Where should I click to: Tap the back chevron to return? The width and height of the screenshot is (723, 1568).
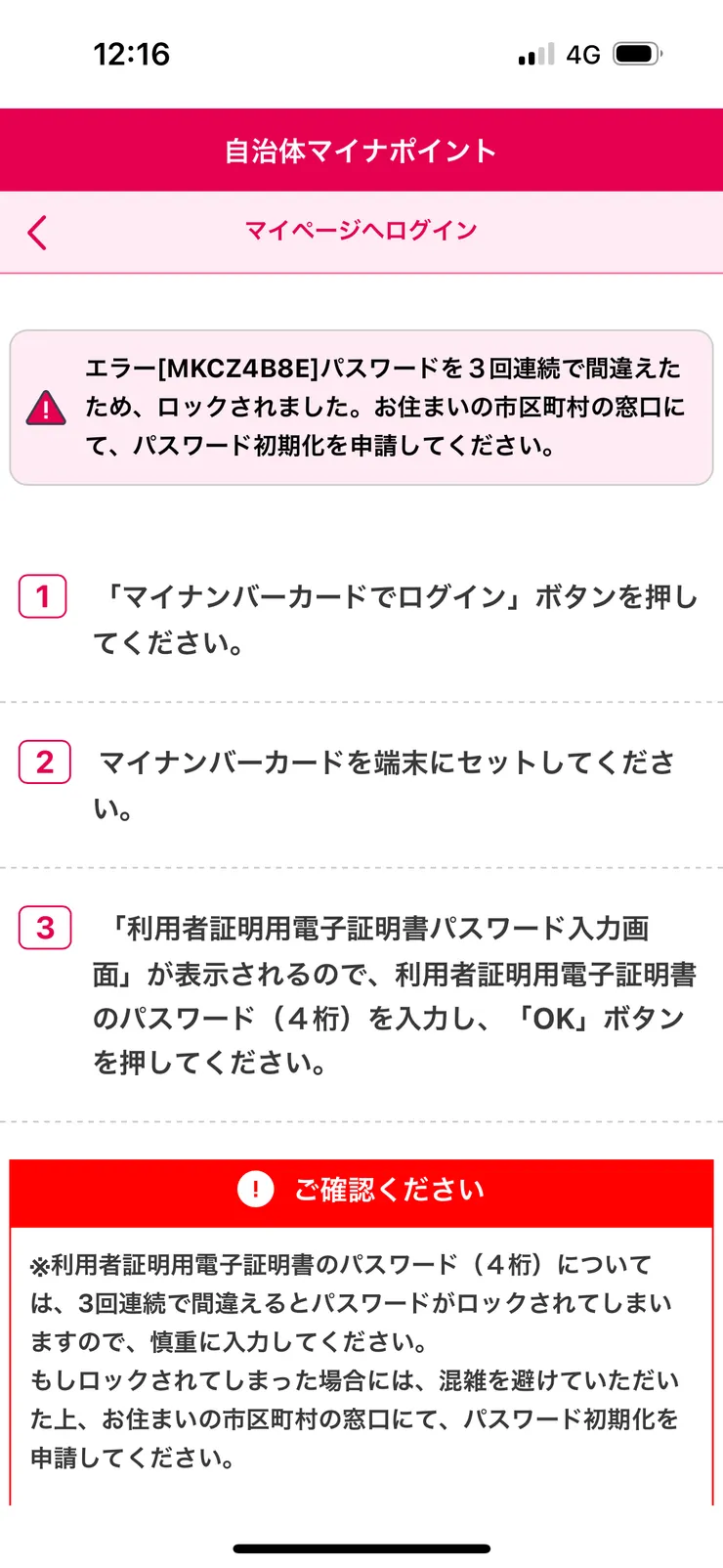point(36,233)
